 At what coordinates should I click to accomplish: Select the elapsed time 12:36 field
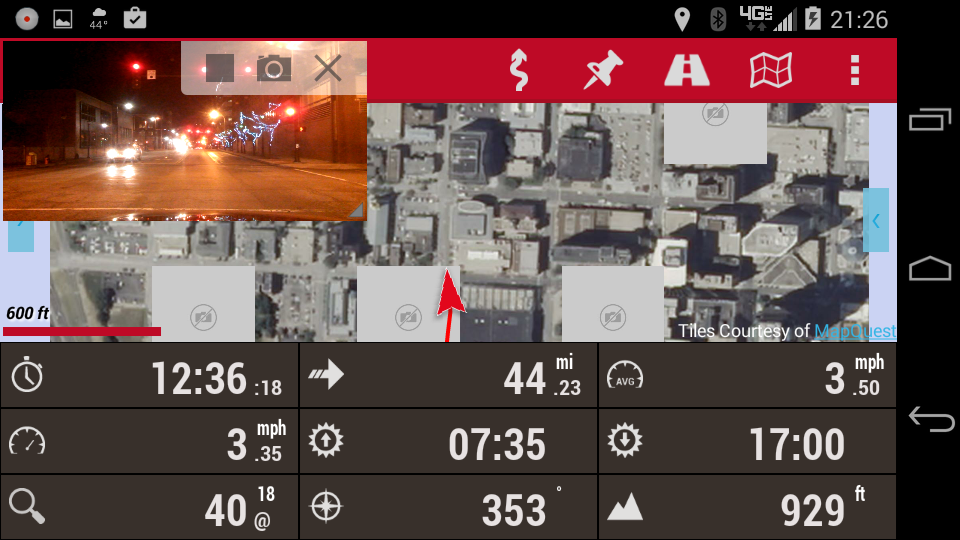(x=149, y=377)
